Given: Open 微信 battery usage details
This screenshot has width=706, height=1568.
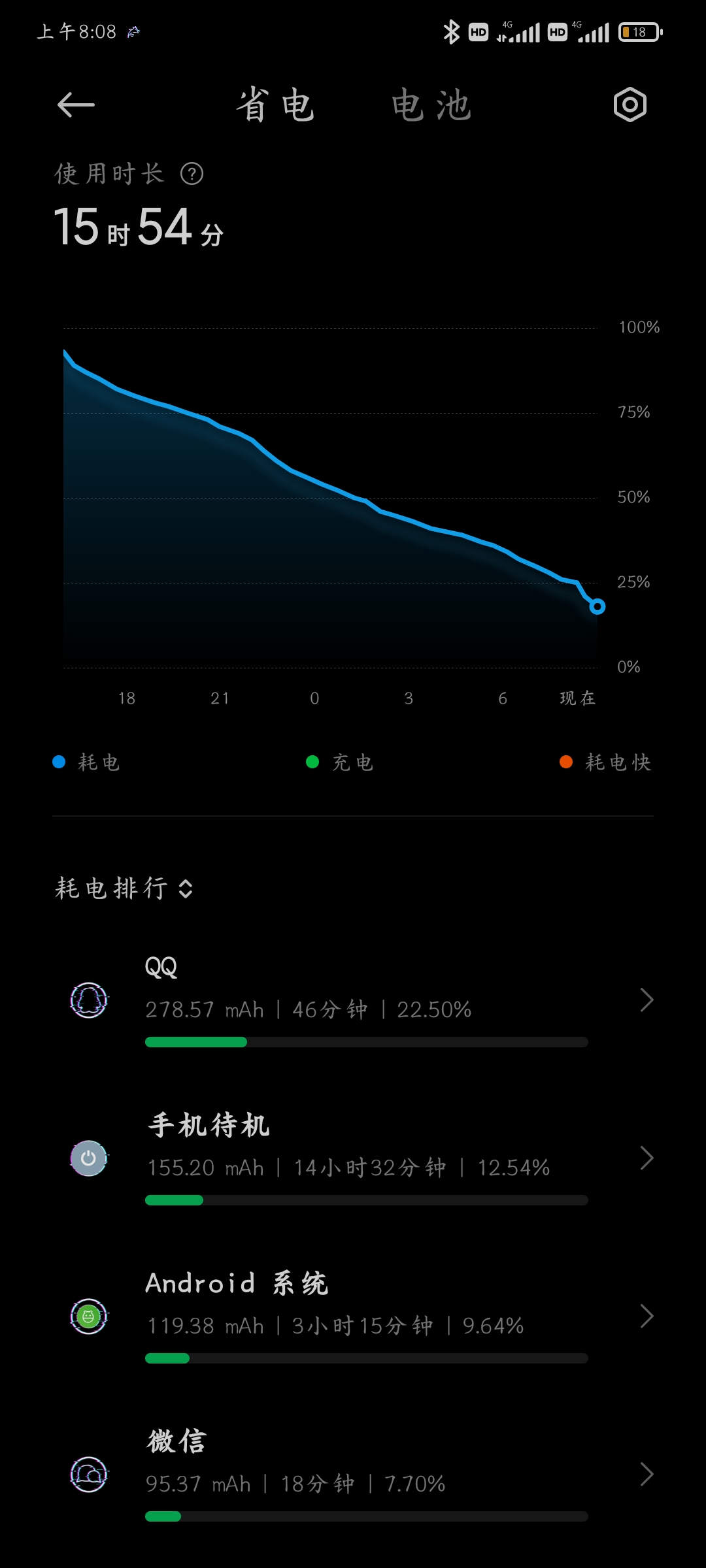Looking at the screenshot, I should coord(366,1474).
